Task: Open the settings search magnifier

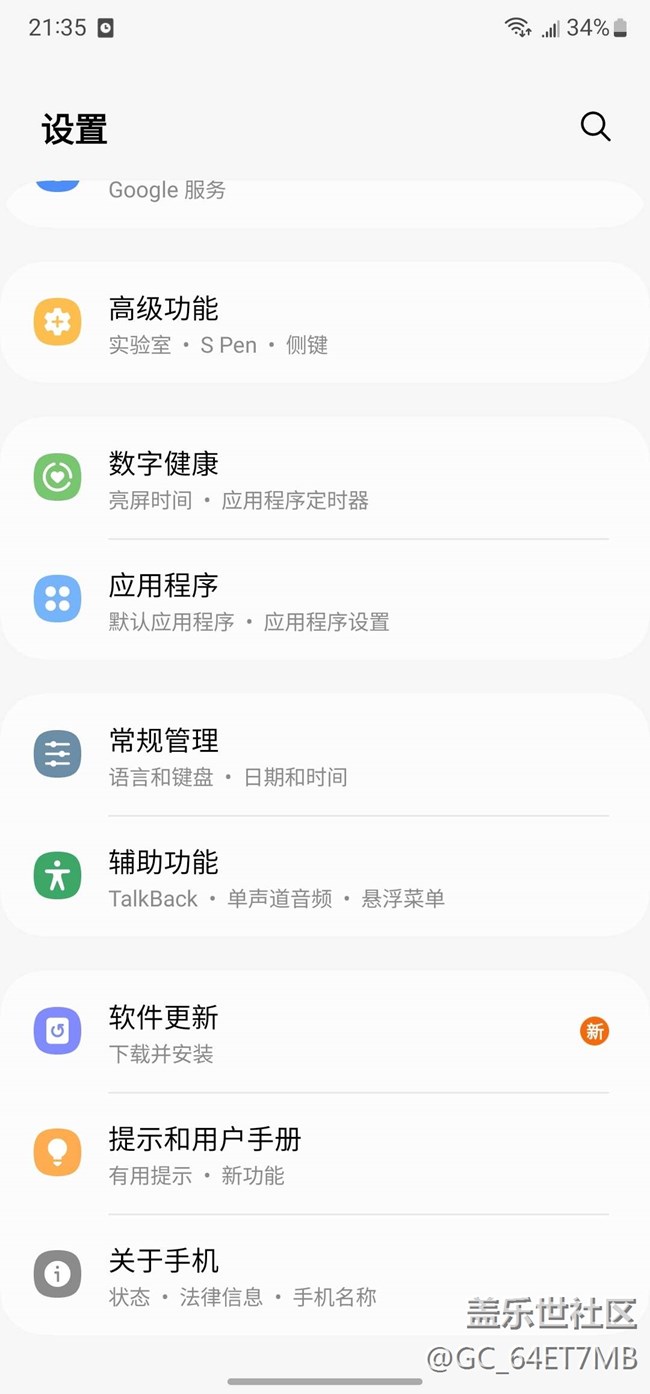Action: pos(595,127)
